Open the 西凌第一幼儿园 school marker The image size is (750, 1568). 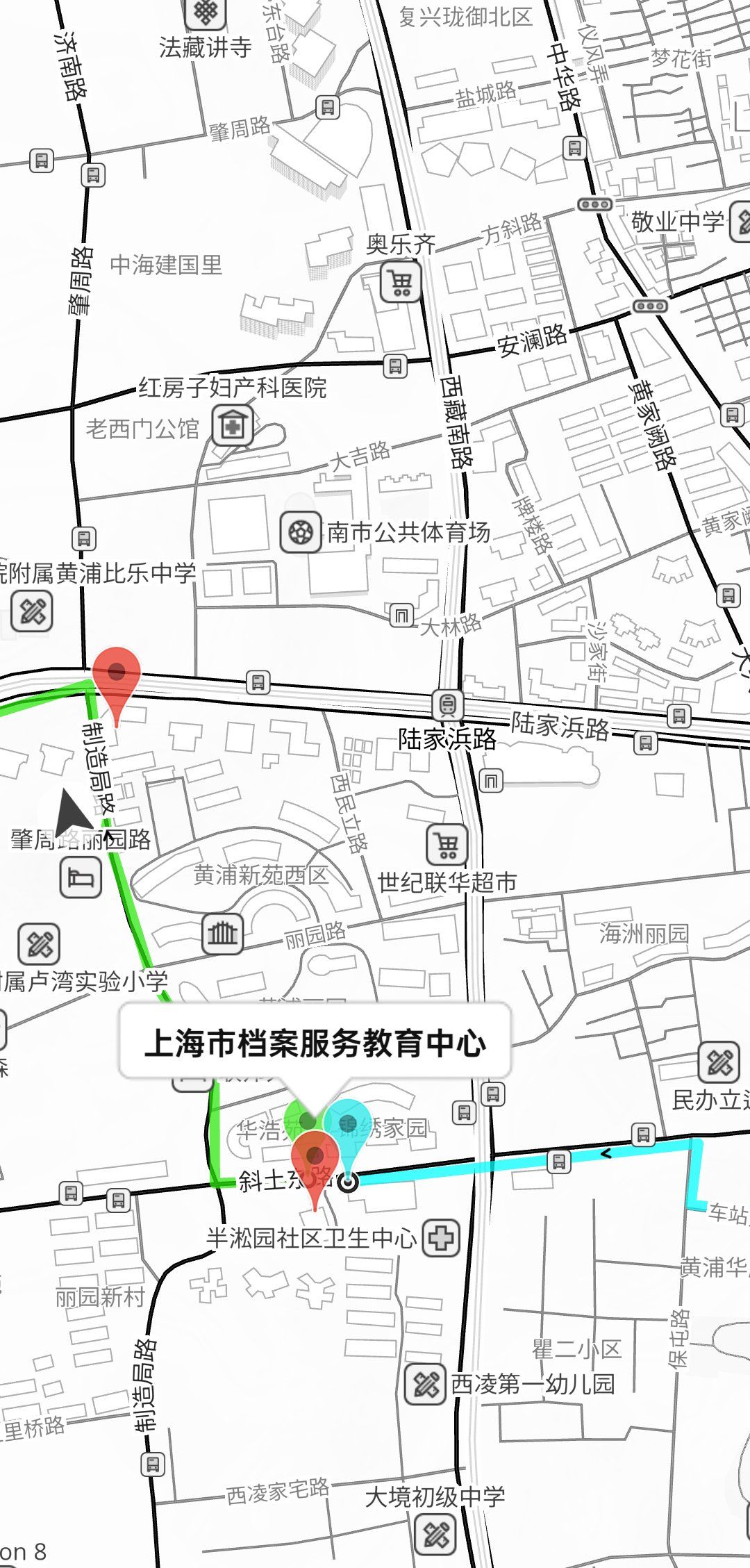tap(424, 1385)
